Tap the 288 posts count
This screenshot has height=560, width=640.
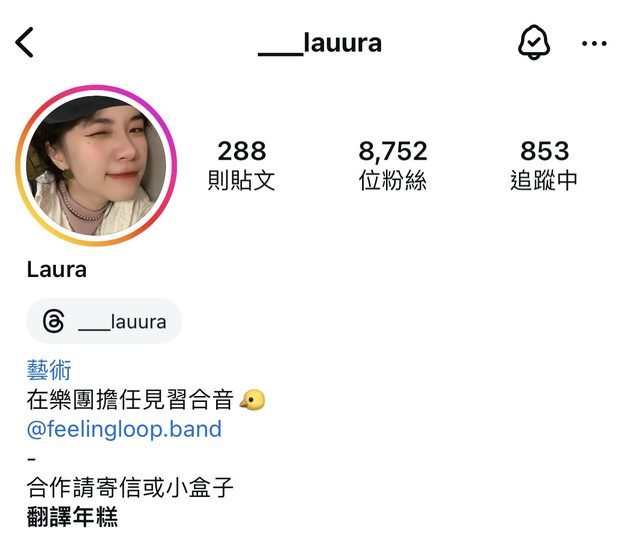(242, 165)
